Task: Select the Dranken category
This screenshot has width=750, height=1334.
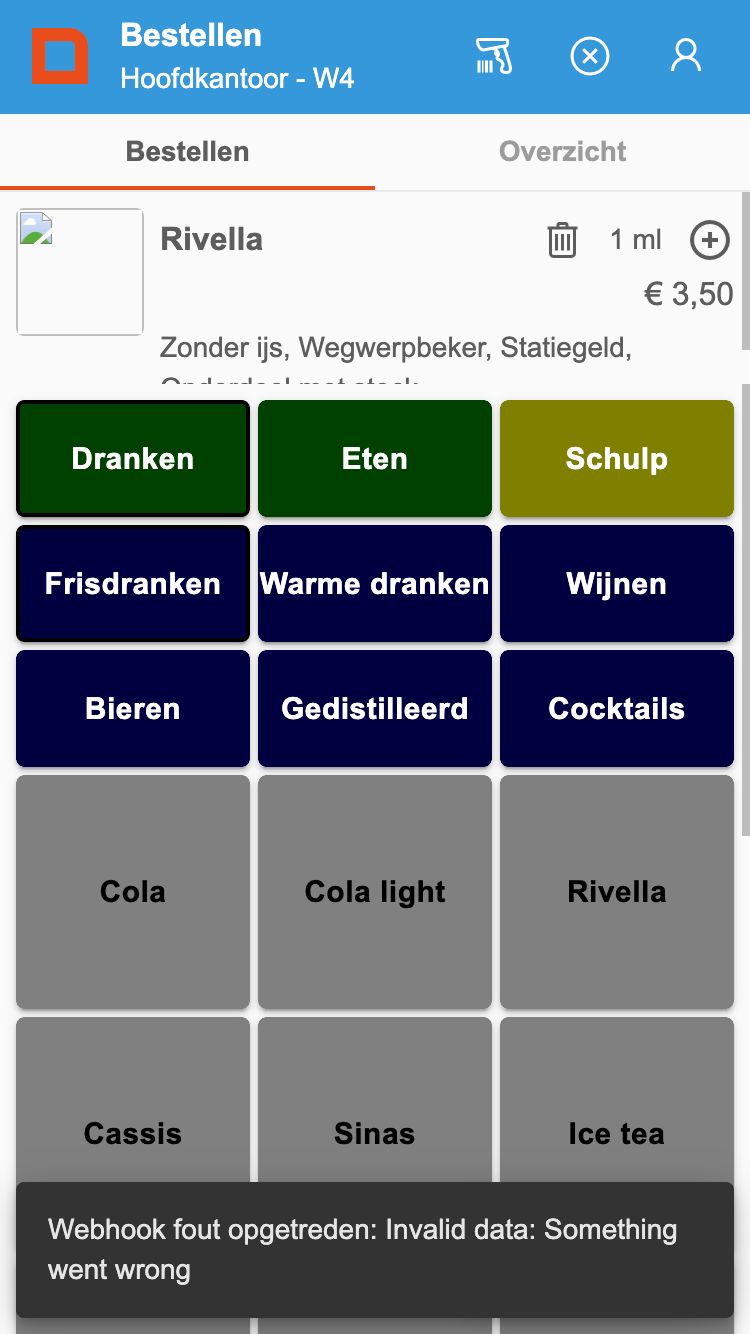Action: point(133,459)
